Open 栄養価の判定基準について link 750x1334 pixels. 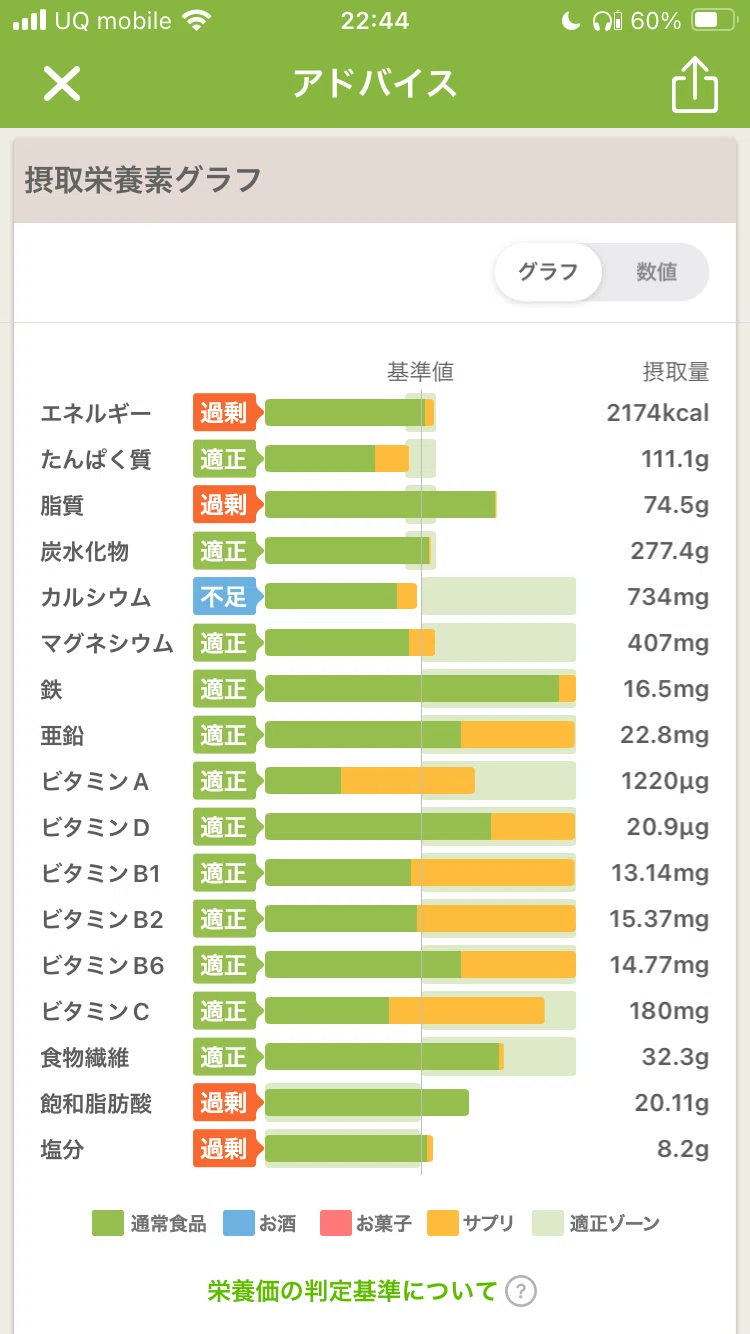352,1291
